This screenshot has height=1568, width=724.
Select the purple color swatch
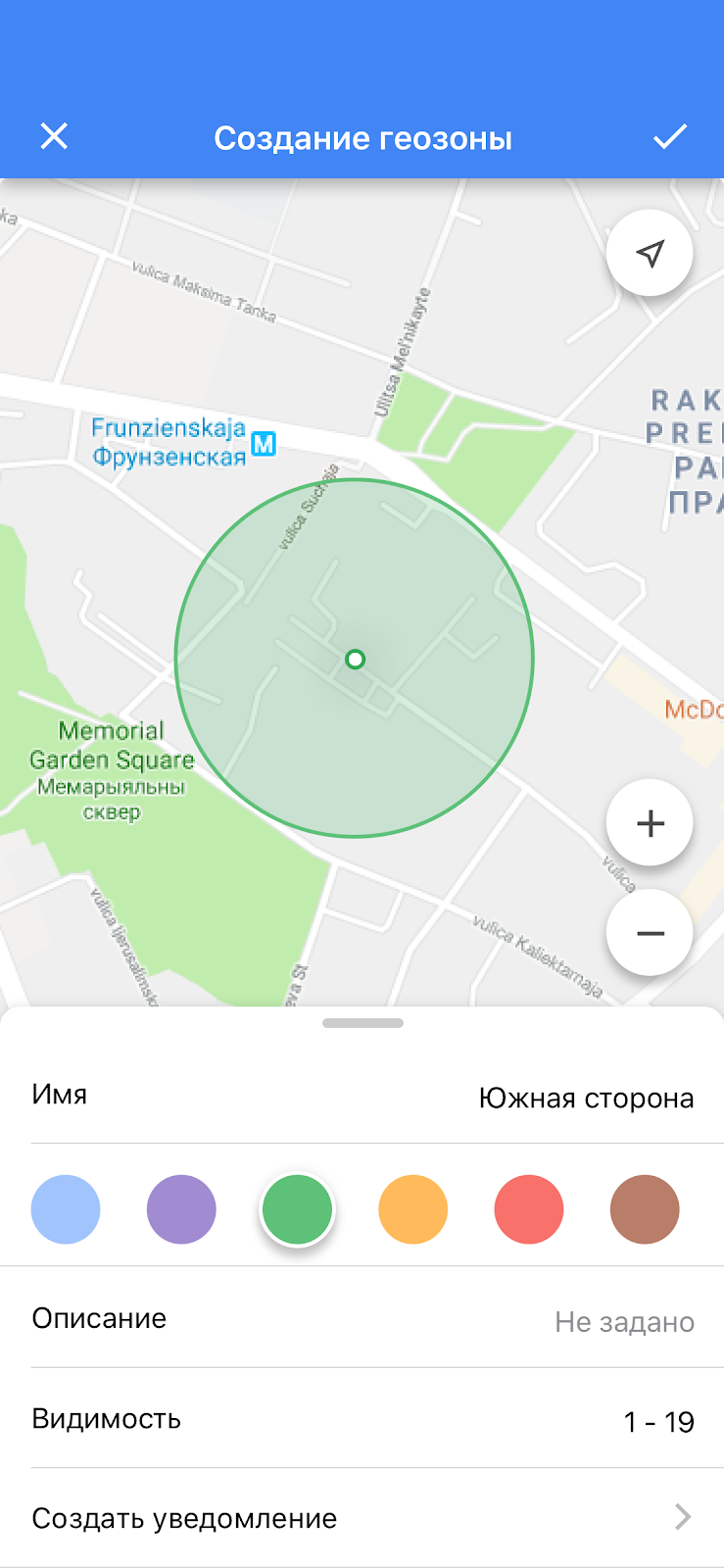tap(181, 1209)
